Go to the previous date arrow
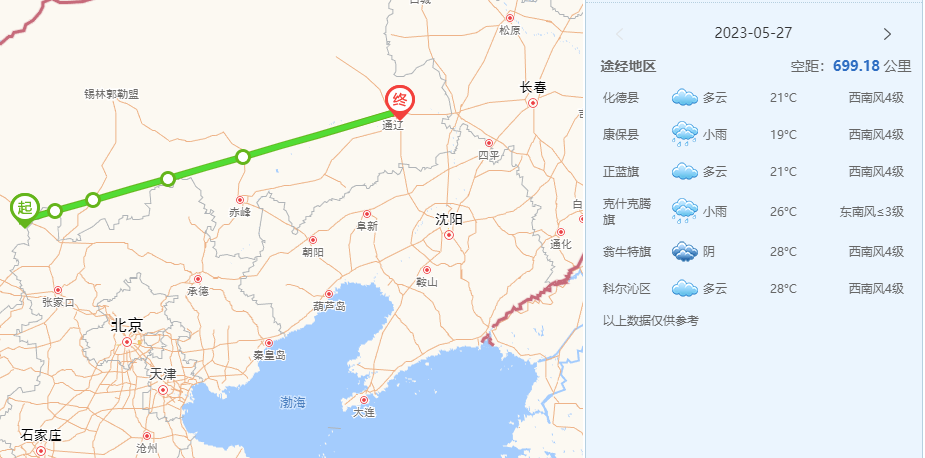Viewport: 925px width, 458px height. click(620, 33)
